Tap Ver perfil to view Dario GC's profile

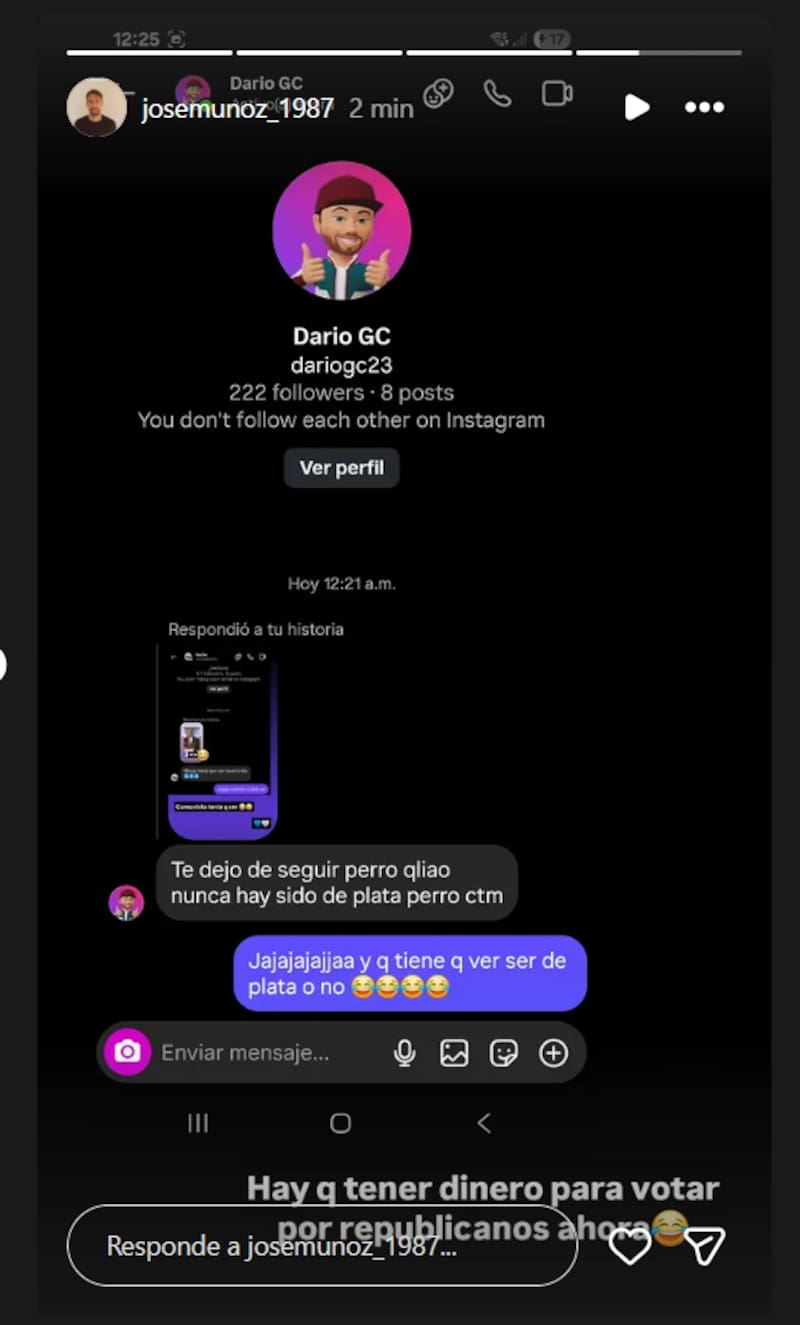[341, 467]
